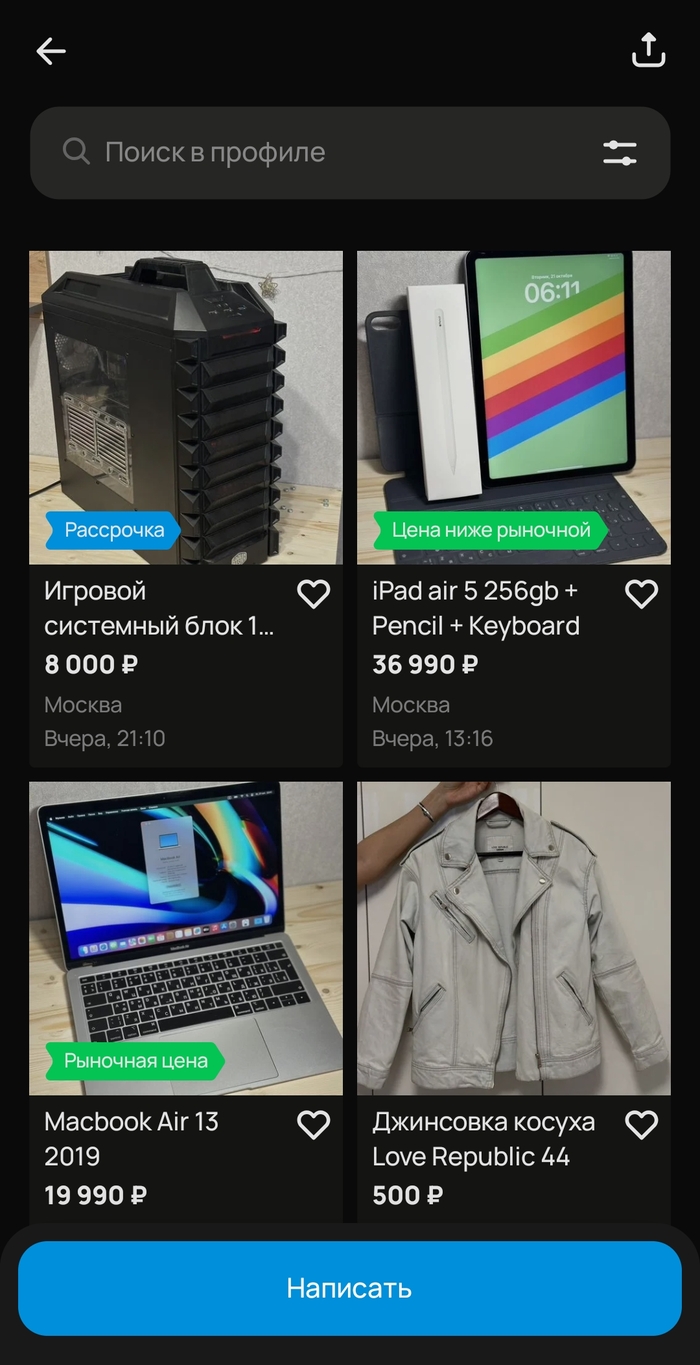Open the Джинсовка косуха Love Republic listing
This screenshot has height=1365, width=700.
tap(514, 938)
